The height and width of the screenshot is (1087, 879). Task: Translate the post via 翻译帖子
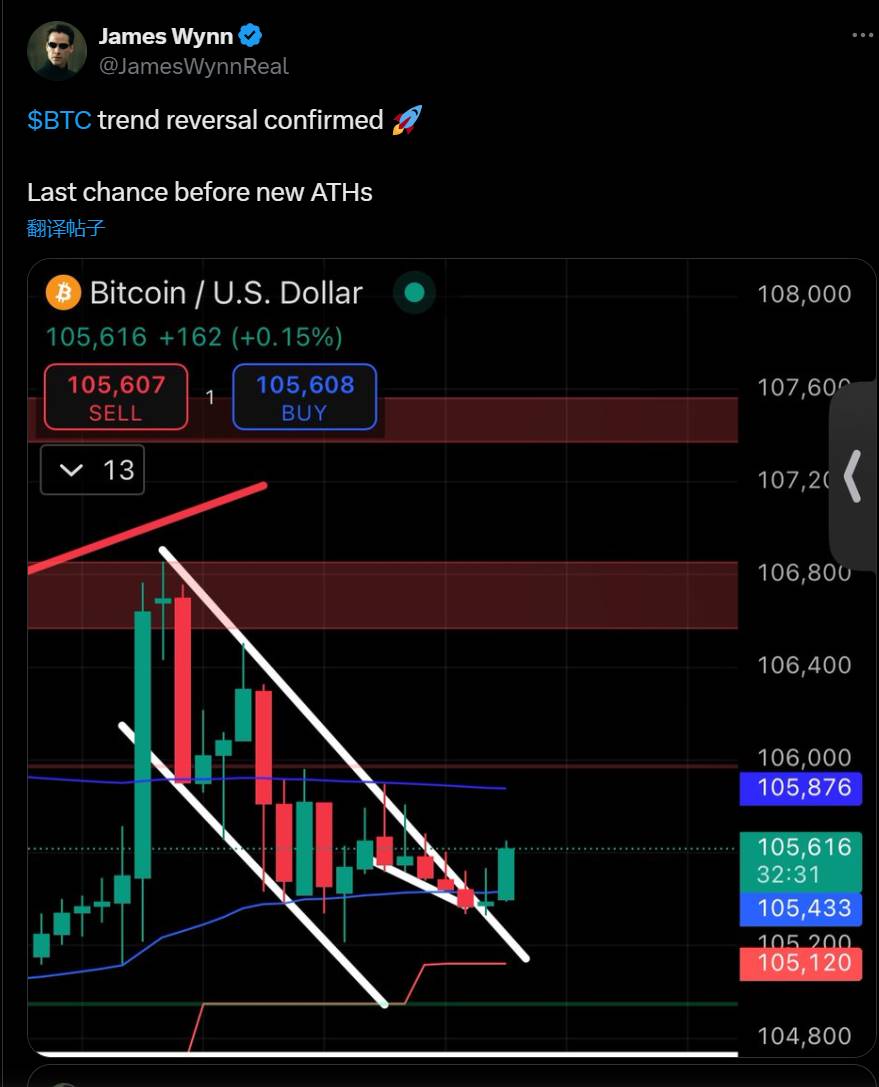click(66, 229)
